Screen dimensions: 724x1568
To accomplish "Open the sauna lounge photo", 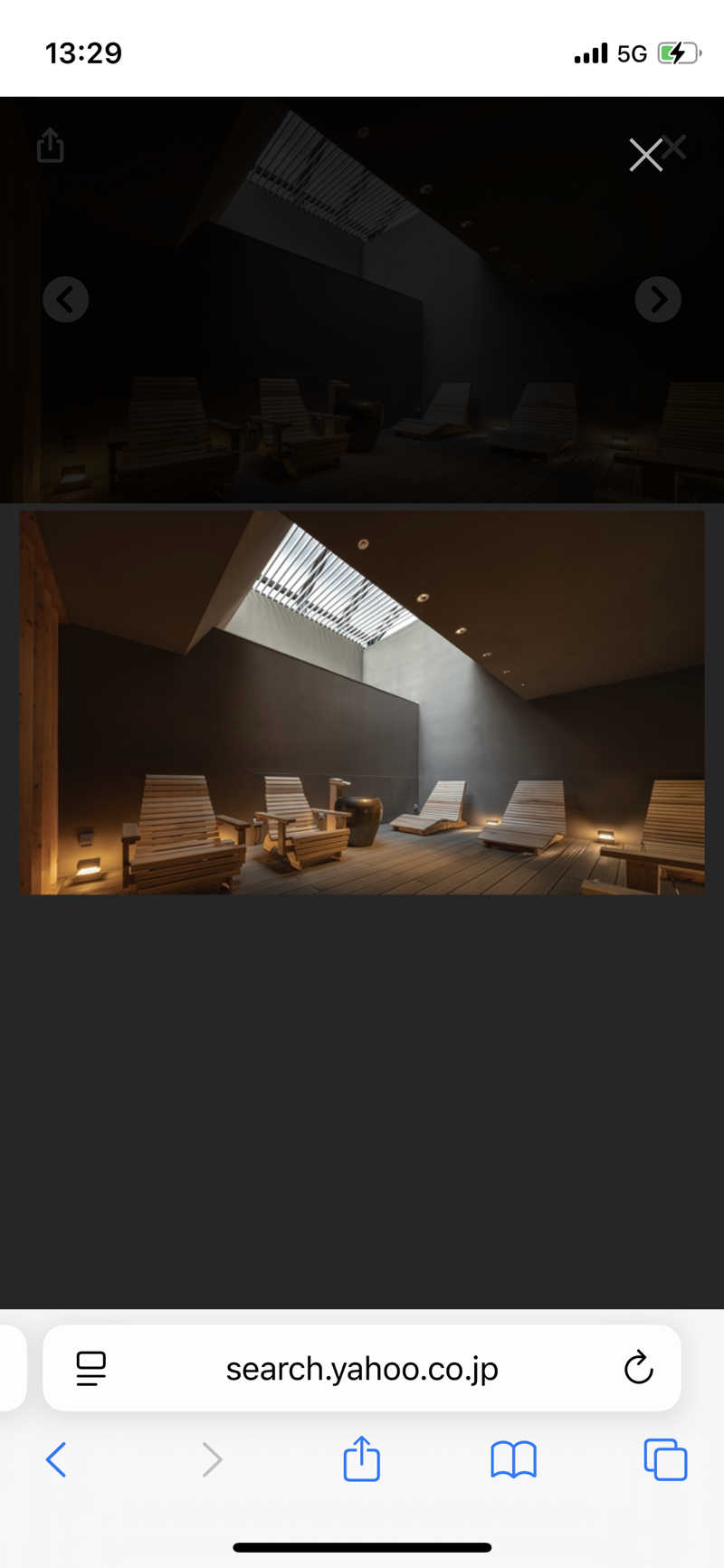I will pos(362,703).
